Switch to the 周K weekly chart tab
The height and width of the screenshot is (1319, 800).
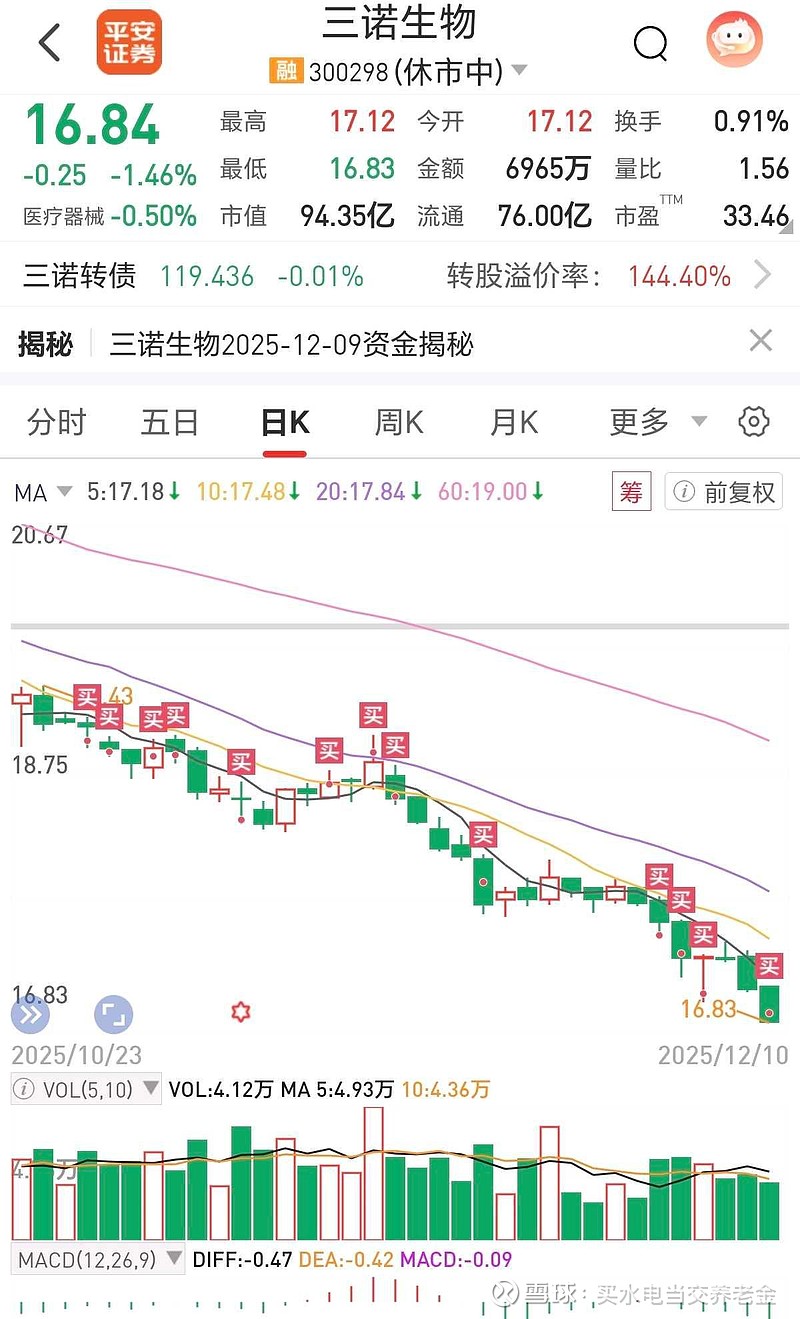coord(398,422)
